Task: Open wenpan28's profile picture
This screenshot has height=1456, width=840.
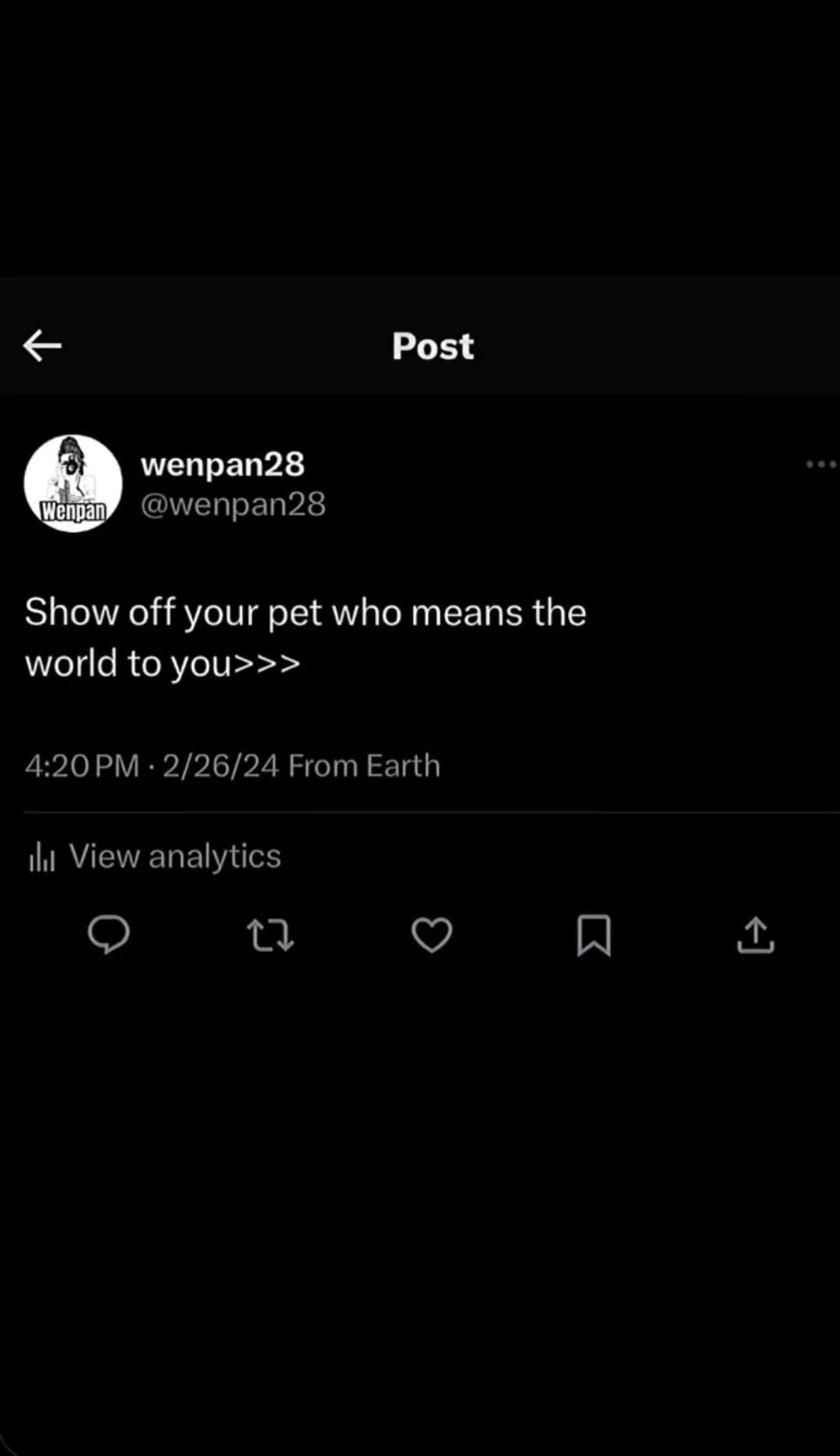Action: click(x=73, y=484)
